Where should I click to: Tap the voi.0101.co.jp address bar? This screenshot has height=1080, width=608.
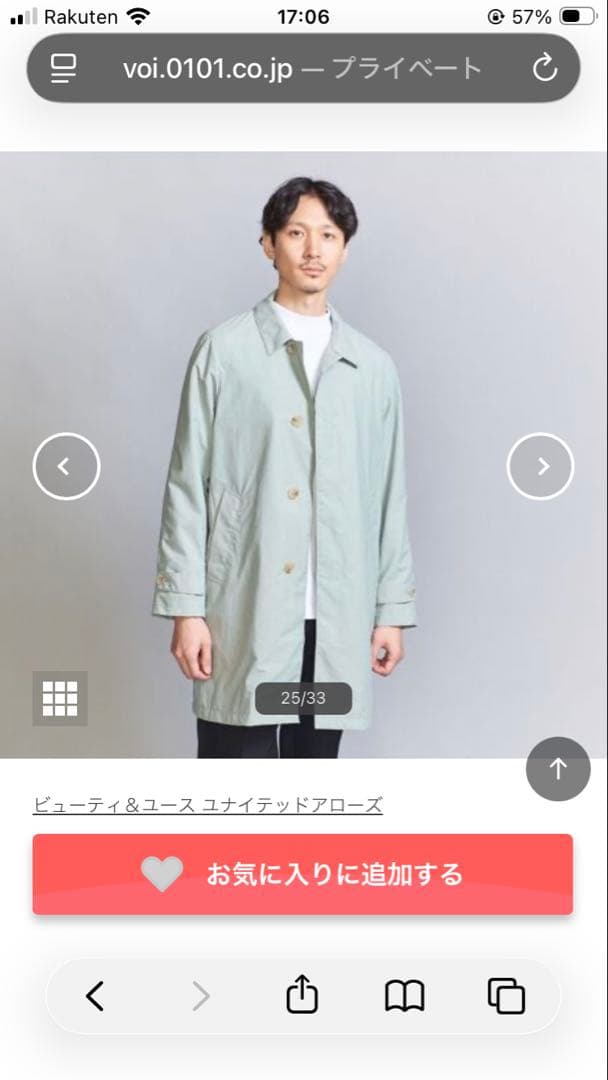click(x=303, y=68)
